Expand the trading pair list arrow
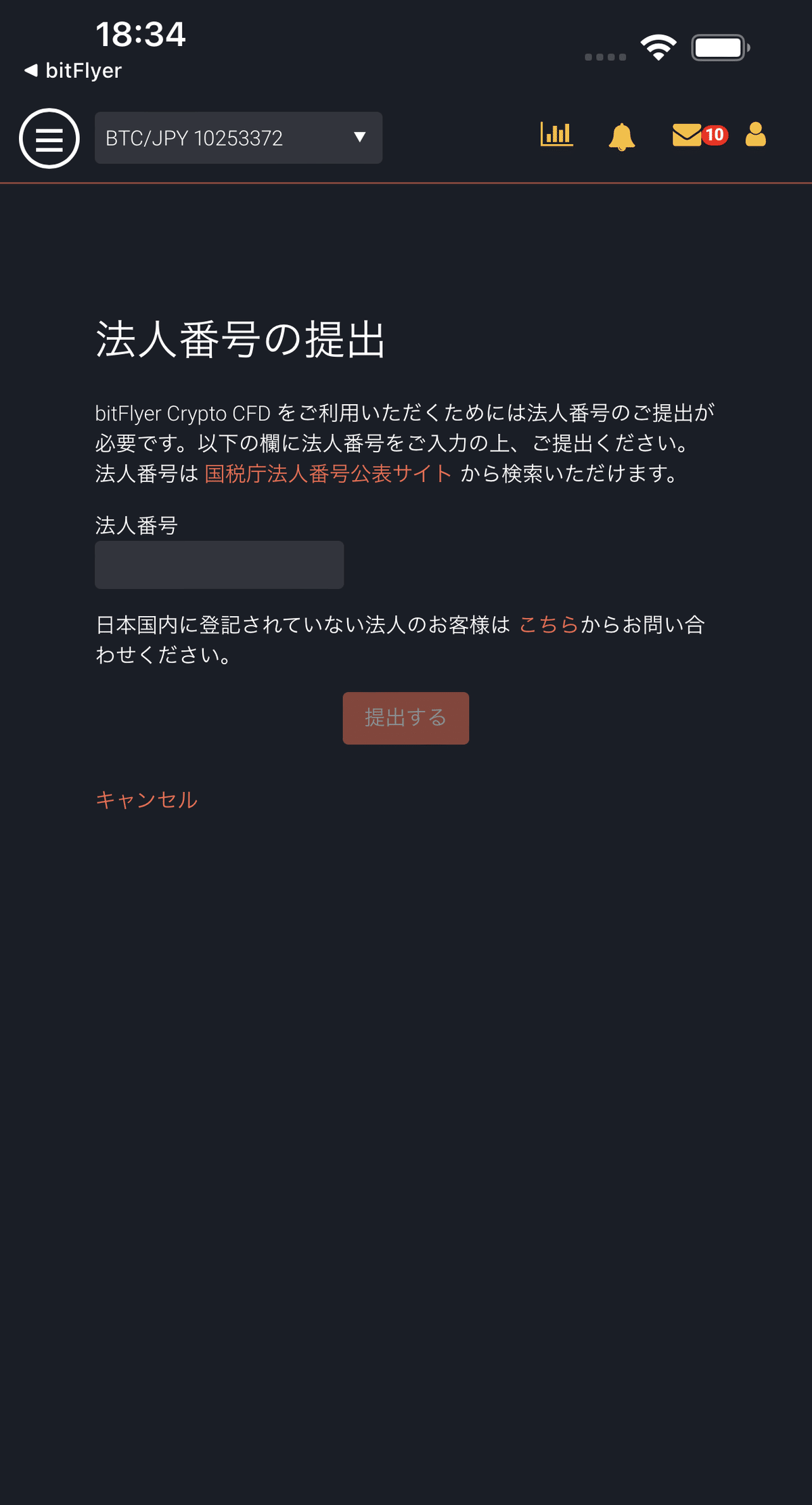The width and height of the screenshot is (812, 1505). [361, 138]
